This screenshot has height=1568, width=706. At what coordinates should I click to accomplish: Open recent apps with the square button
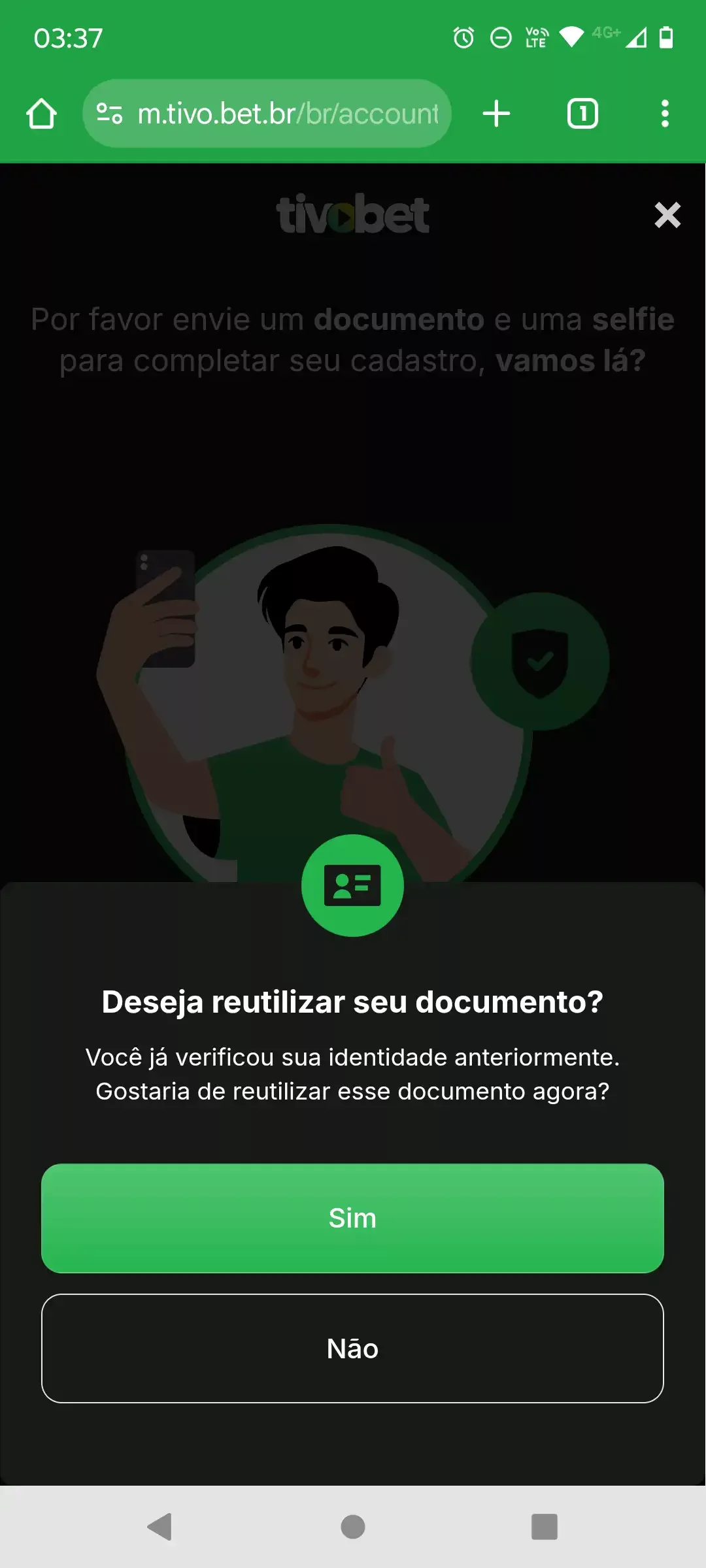[543, 1527]
